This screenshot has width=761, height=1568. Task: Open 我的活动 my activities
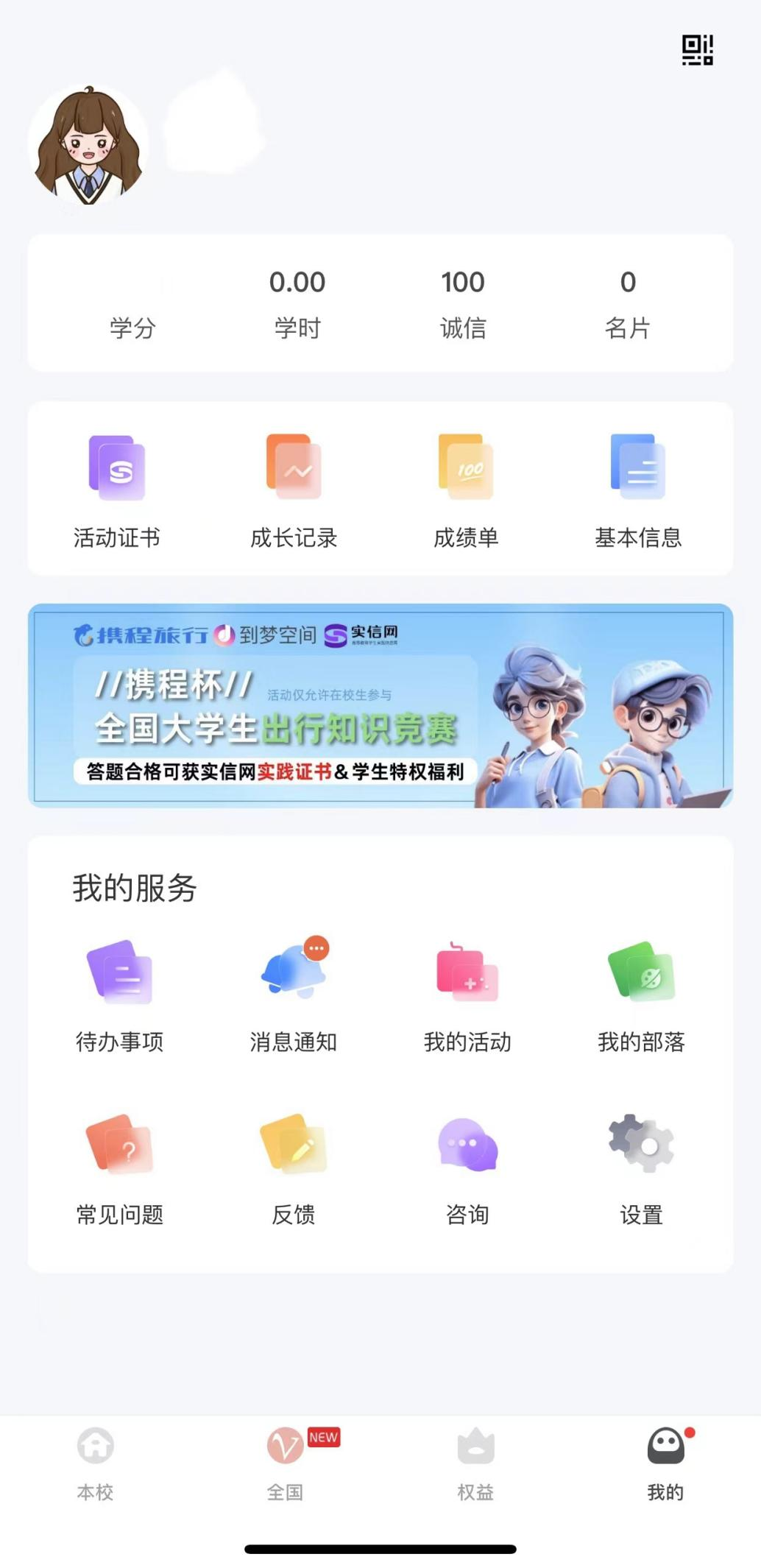[467, 995]
